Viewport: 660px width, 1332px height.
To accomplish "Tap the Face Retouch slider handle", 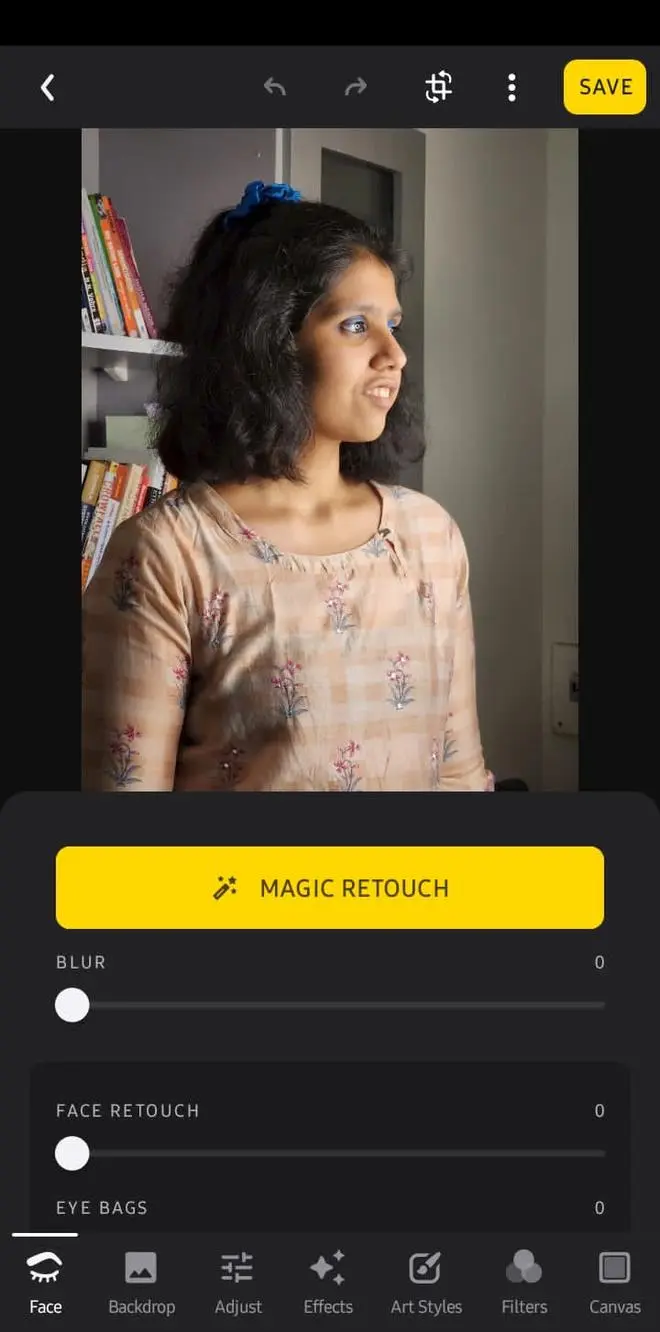I will pos(72,1154).
